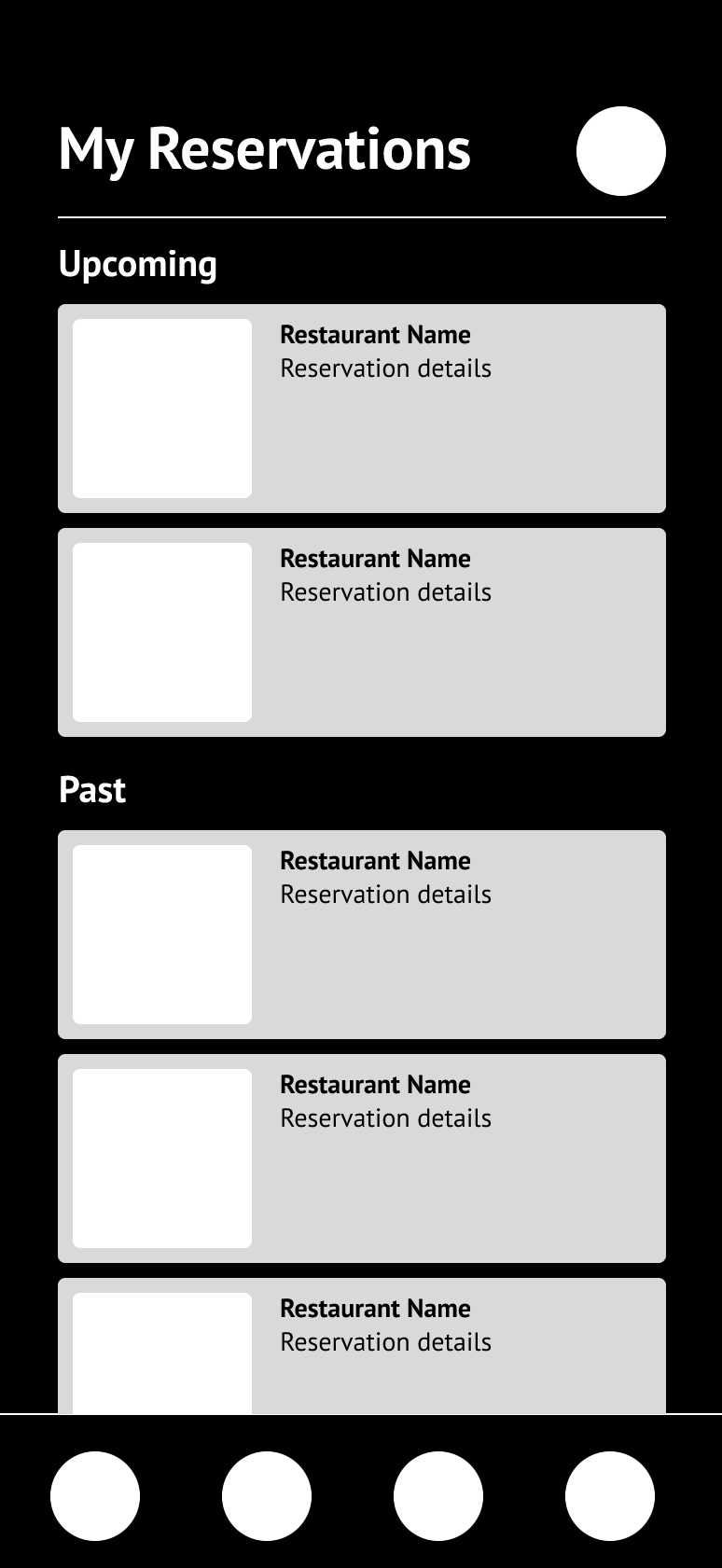This screenshot has width=722, height=1568.
Task: Open the profile avatar beside My Reservations
Action: (621, 151)
